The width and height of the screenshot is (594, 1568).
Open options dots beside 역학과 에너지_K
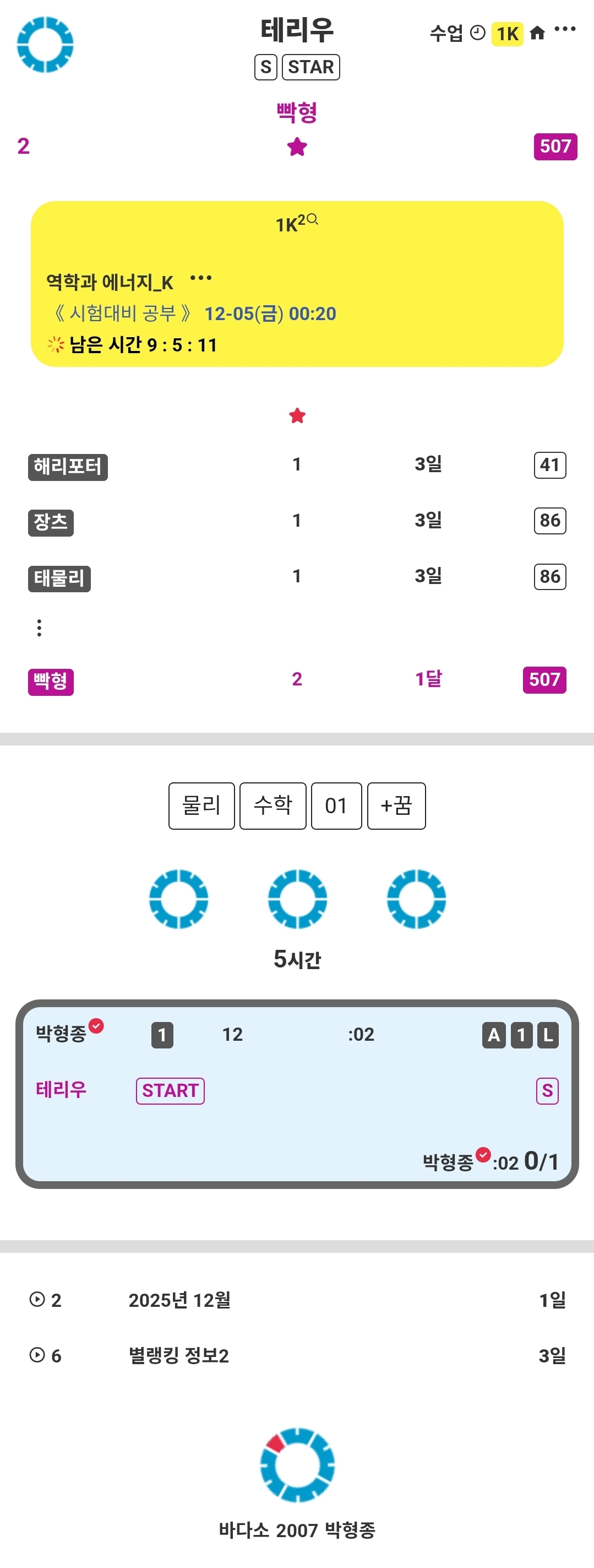(200, 279)
